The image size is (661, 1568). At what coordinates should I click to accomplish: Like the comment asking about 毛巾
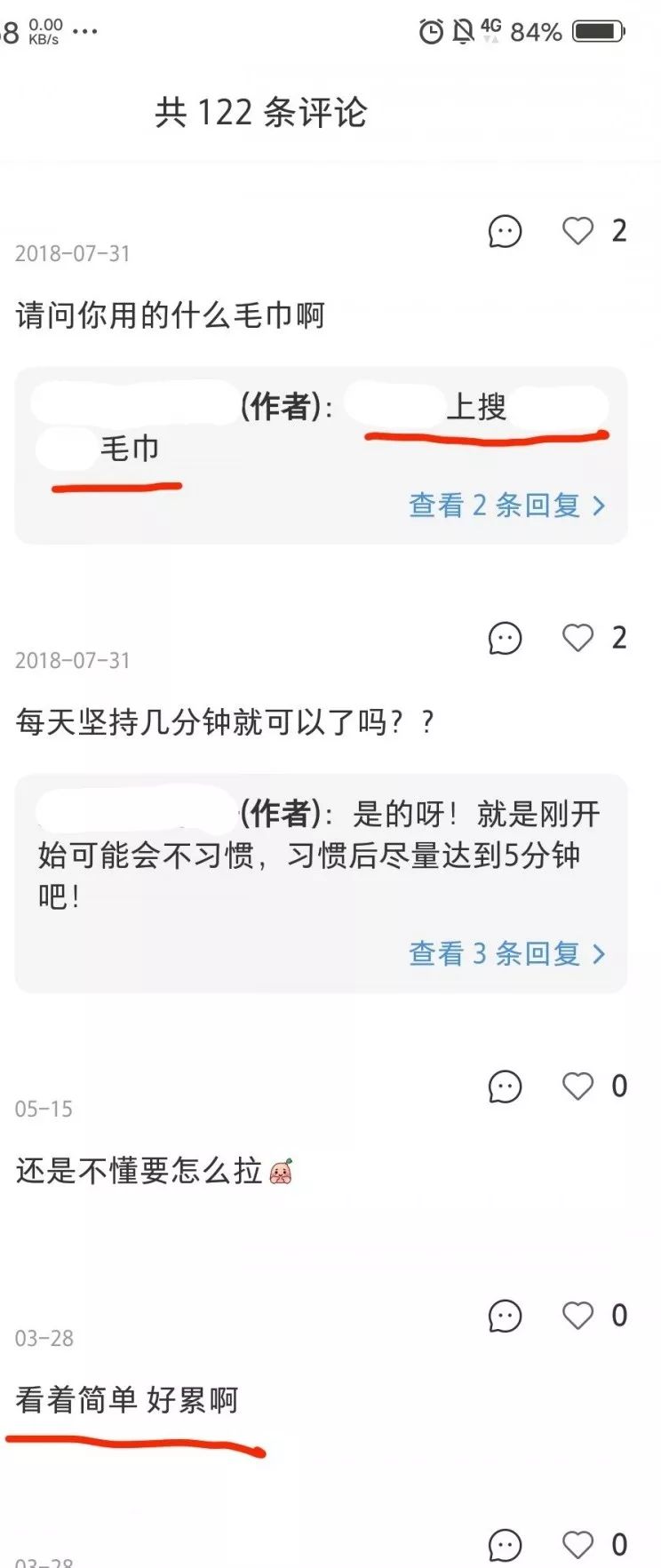(x=577, y=231)
